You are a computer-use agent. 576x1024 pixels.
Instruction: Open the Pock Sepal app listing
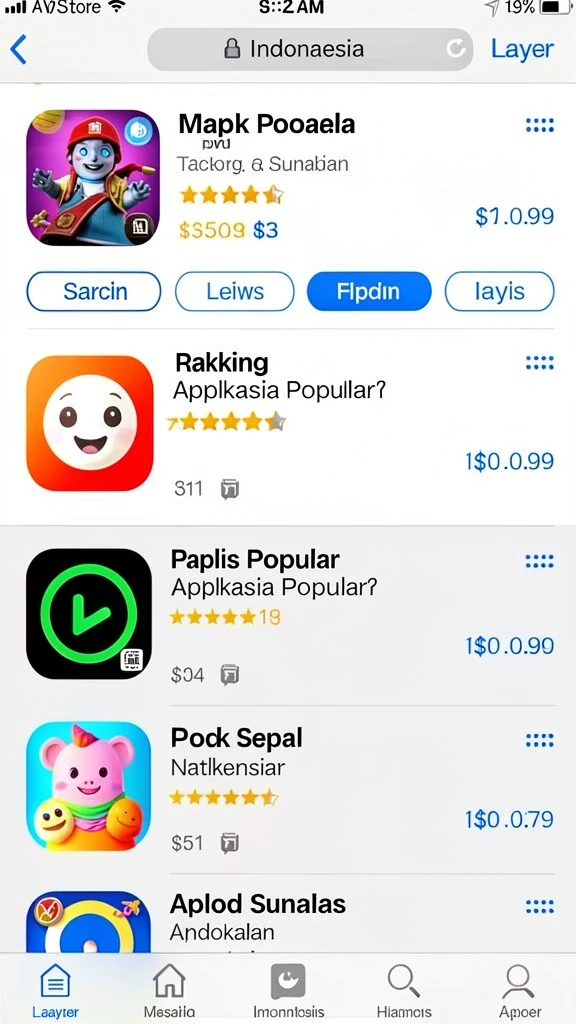point(288,787)
